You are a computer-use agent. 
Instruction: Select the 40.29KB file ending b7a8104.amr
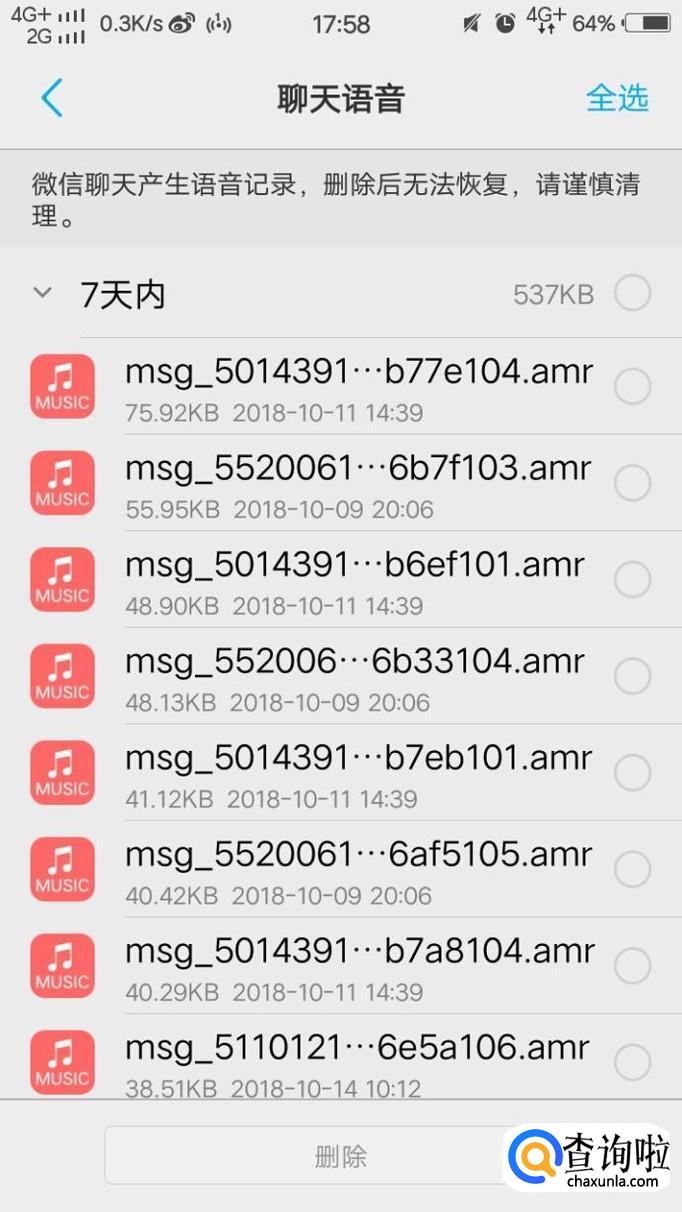click(632, 967)
